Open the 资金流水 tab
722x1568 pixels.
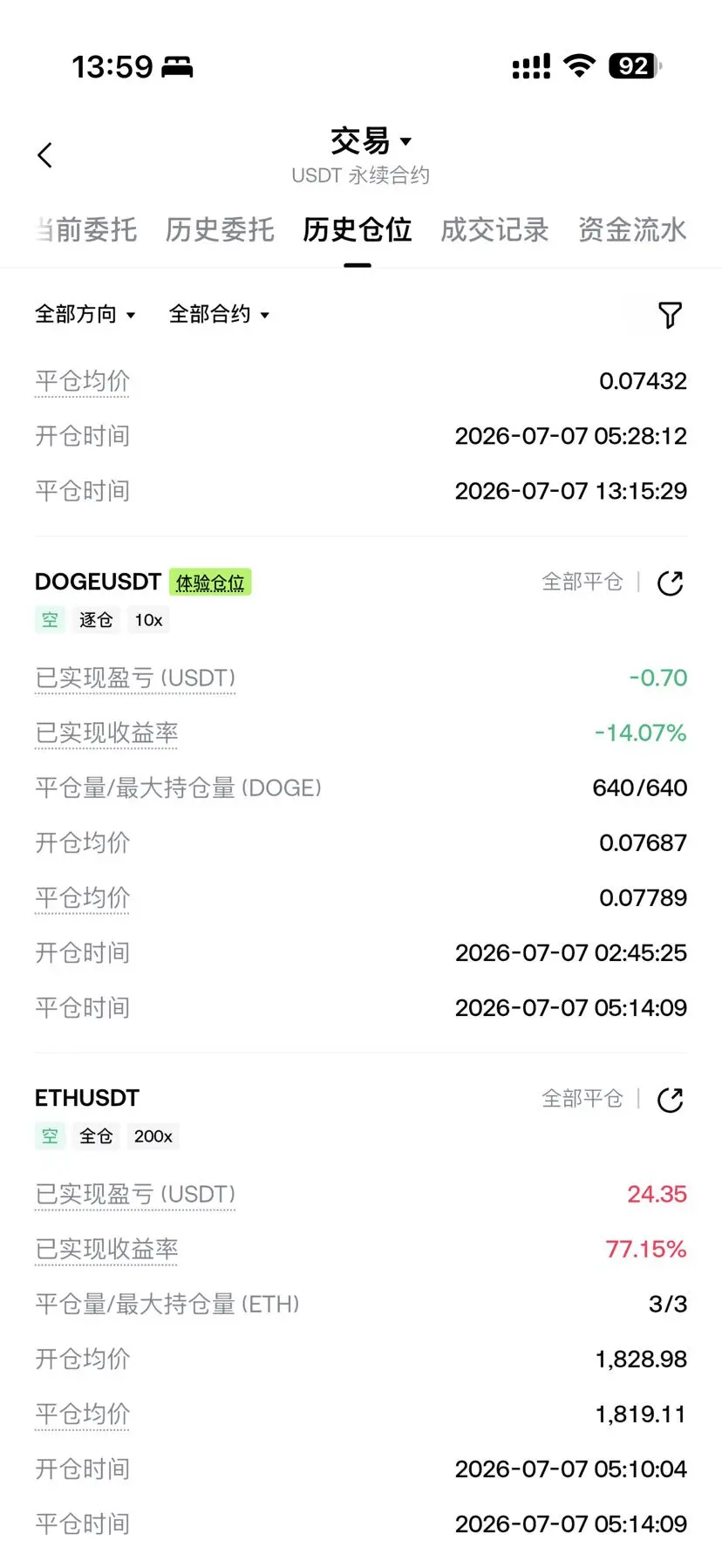[632, 230]
